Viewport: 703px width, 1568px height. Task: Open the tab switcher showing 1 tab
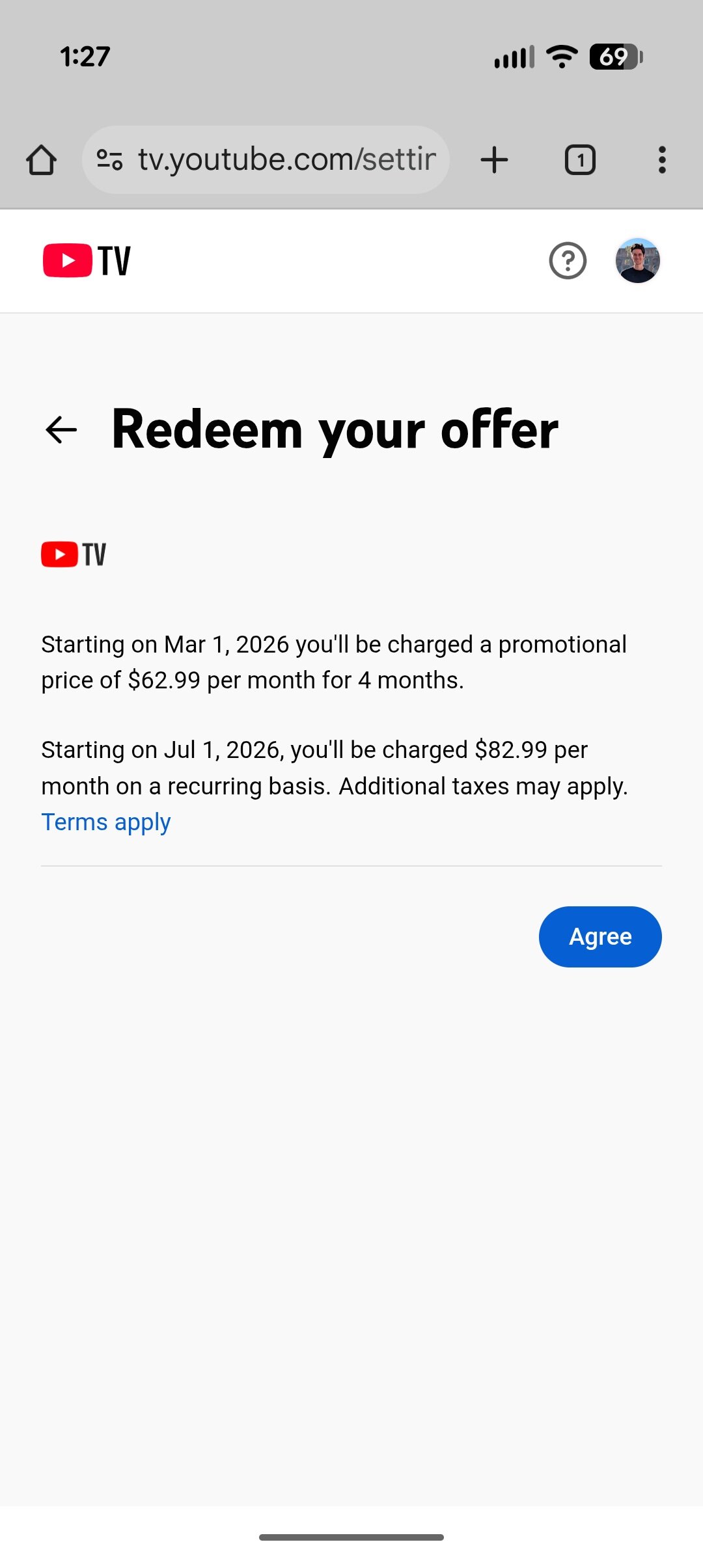(x=579, y=159)
